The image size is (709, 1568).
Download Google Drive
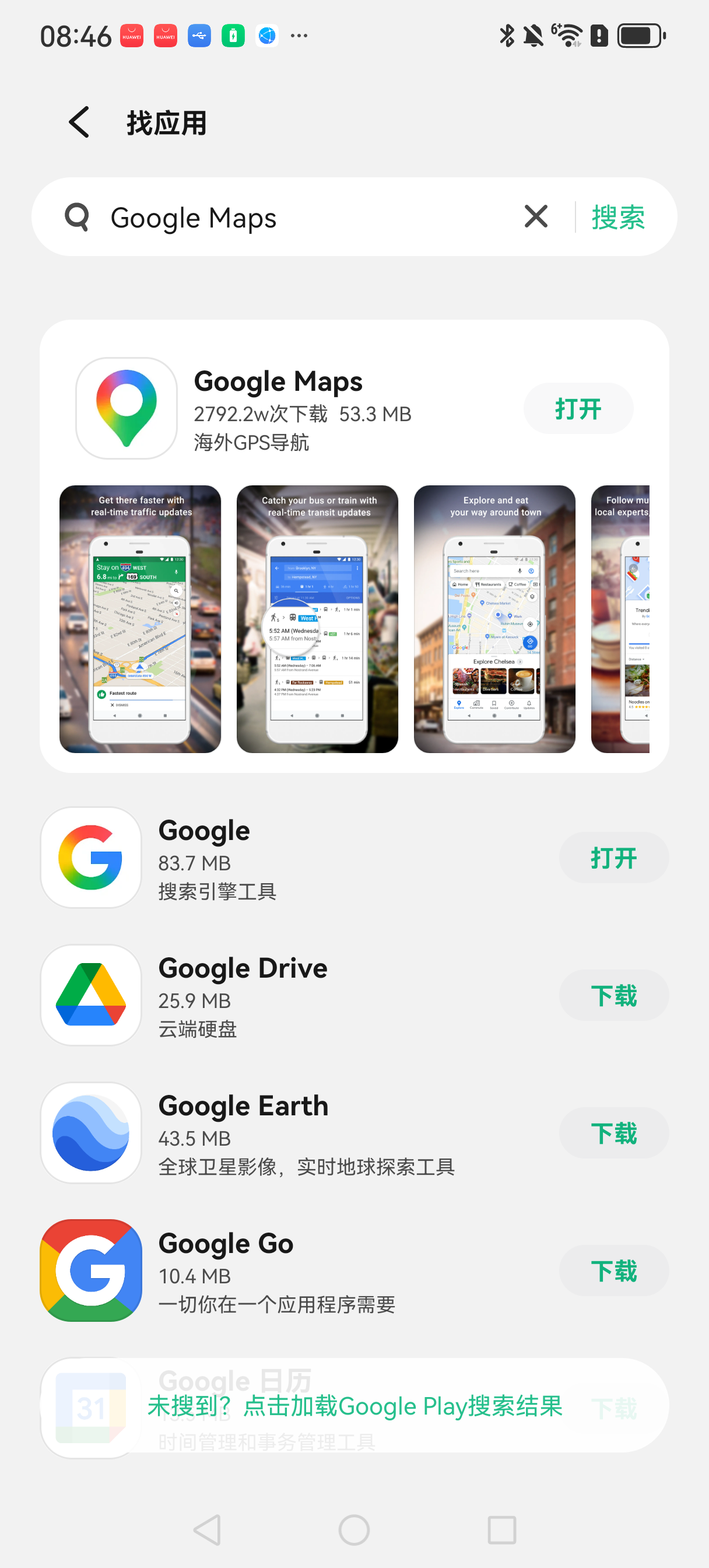613,995
